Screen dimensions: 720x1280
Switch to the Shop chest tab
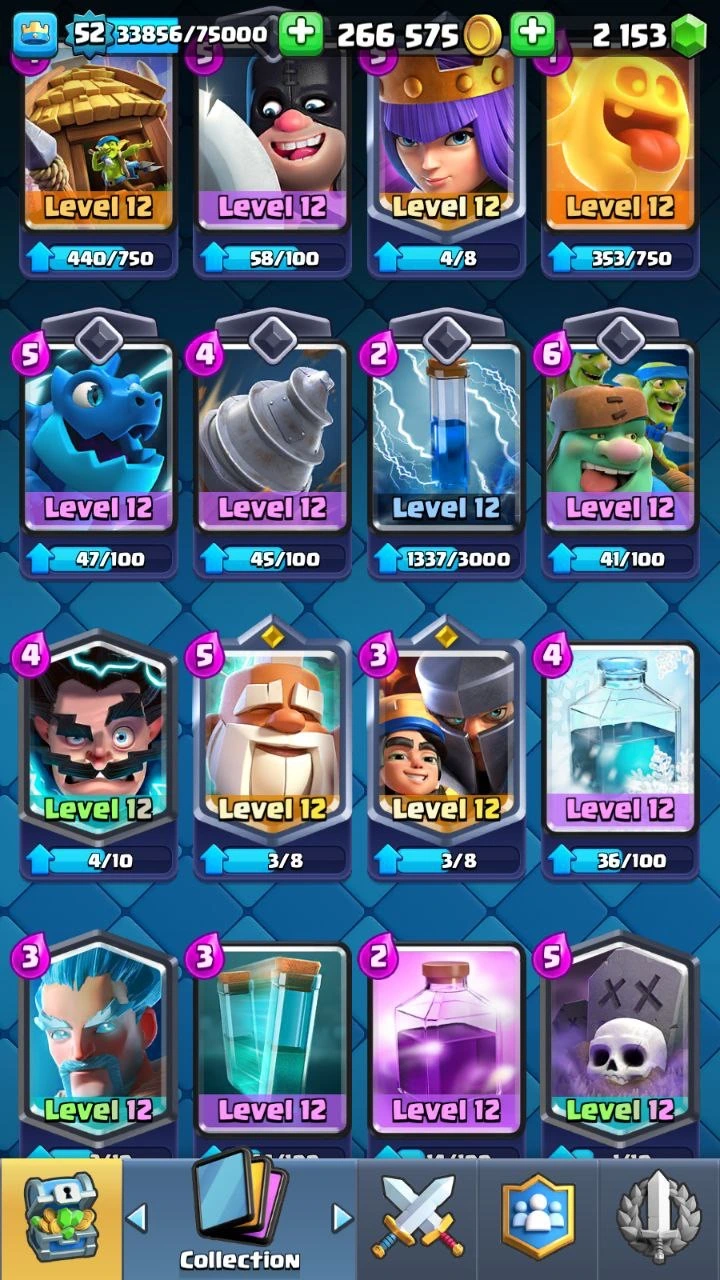tap(60, 1220)
